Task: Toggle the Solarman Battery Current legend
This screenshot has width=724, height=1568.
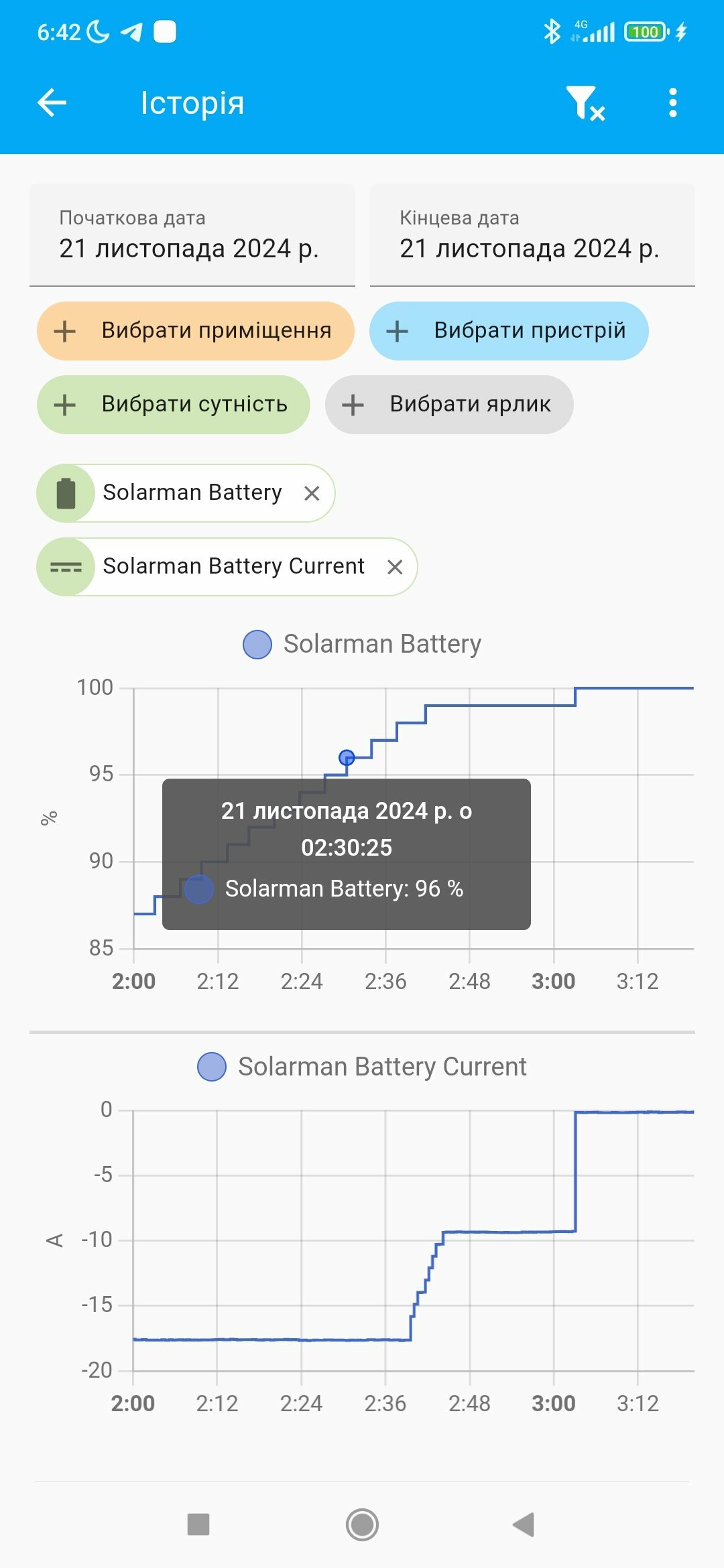Action: [x=362, y=1067]
